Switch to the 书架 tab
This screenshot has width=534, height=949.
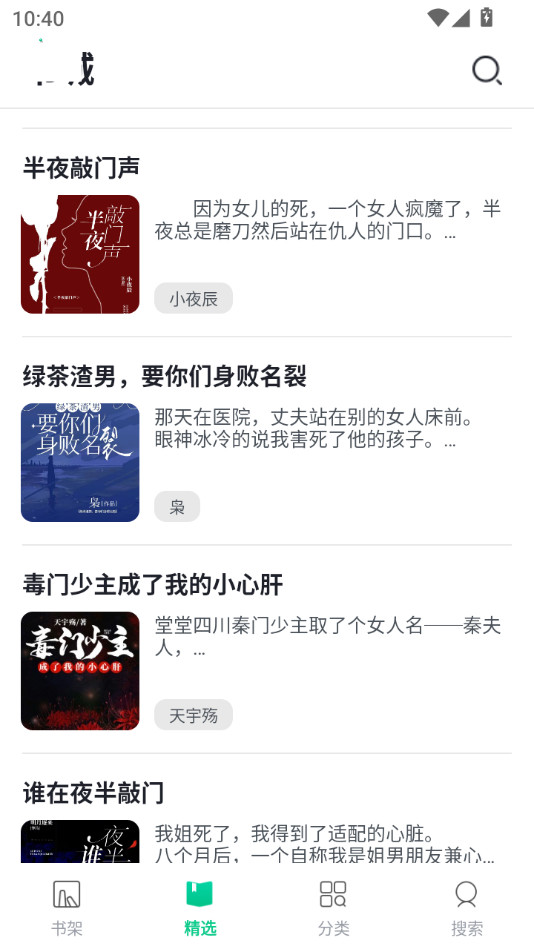pyautogui.click(x=67, y=907)
